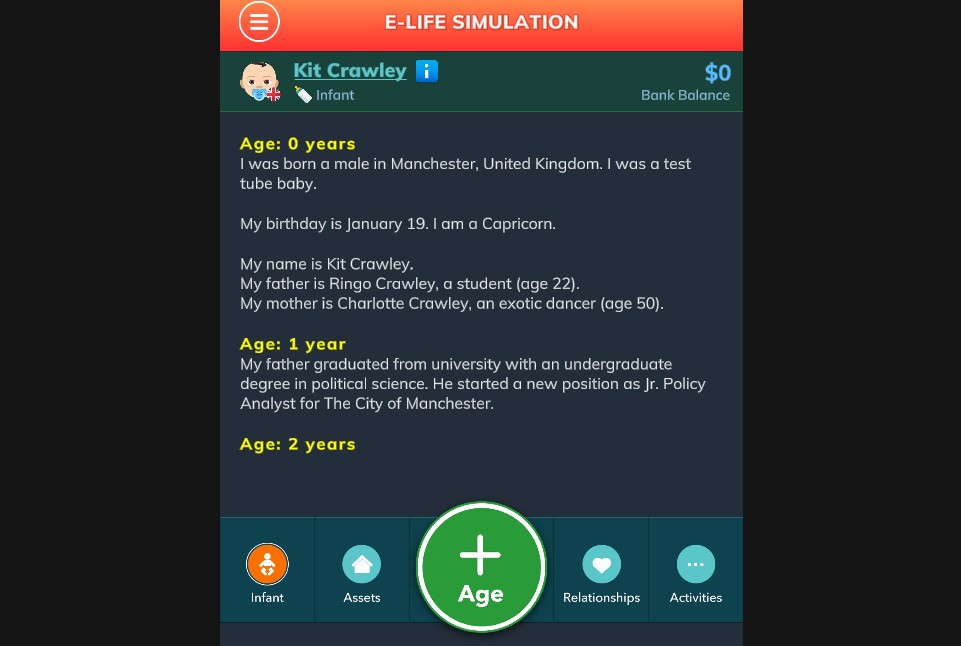The image size is (961, 646).
Task: Tap the info icon beside Kit Crawley
Action: pyautogui.click(x=427, y=71)
